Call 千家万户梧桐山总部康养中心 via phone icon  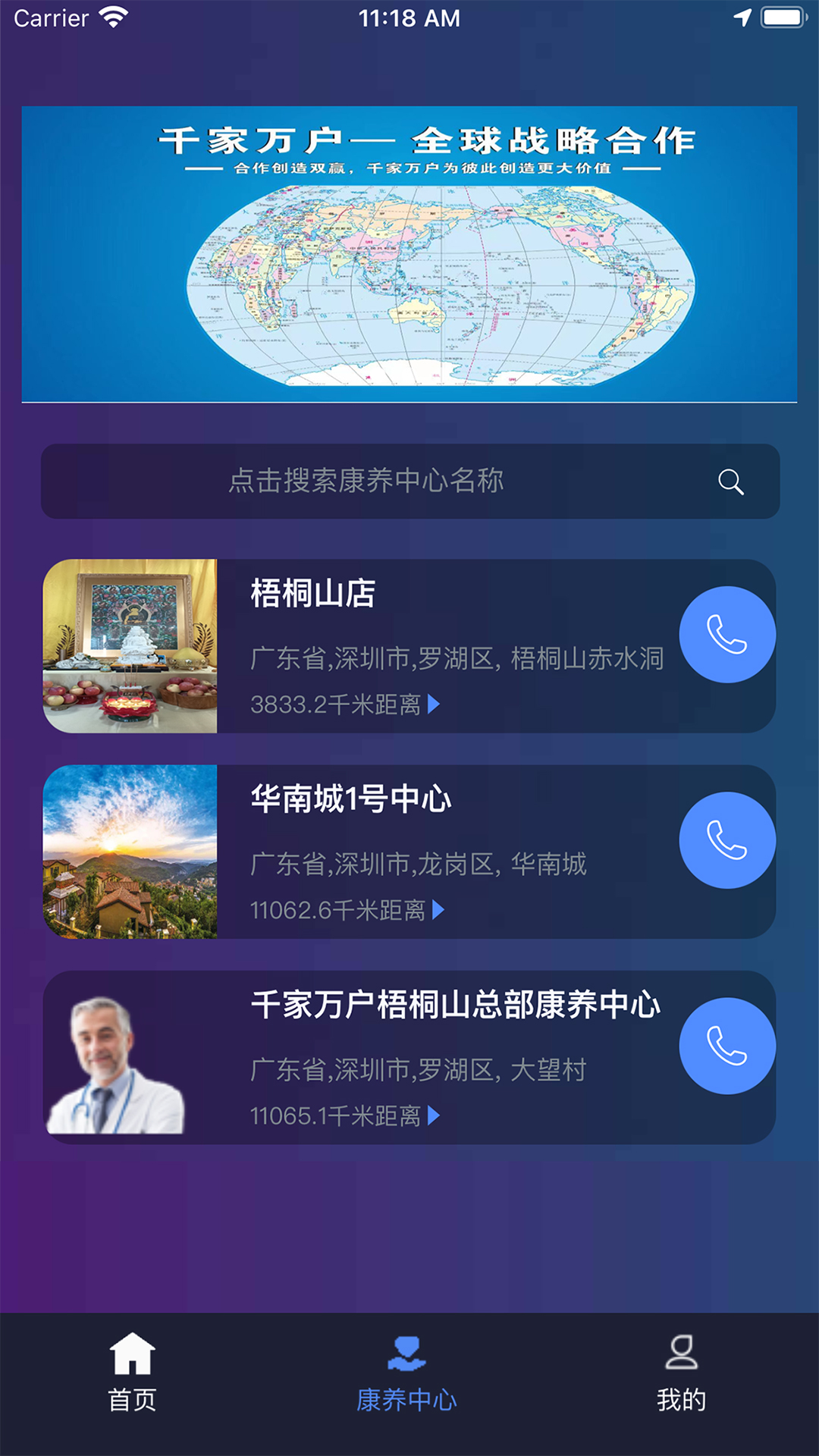[x=726, y=1045]
